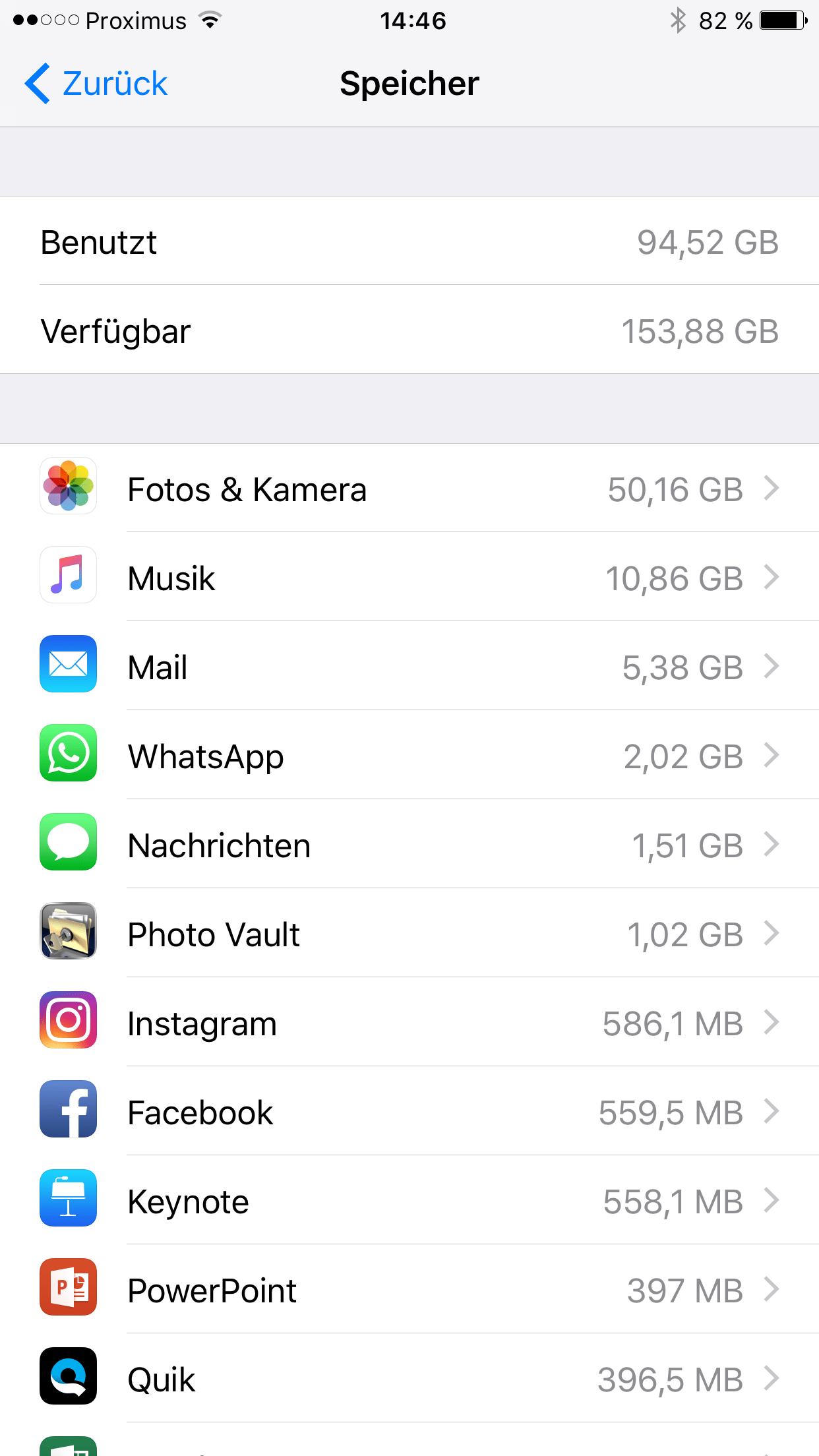Select the Benutzt storage row

coord(409,243)
